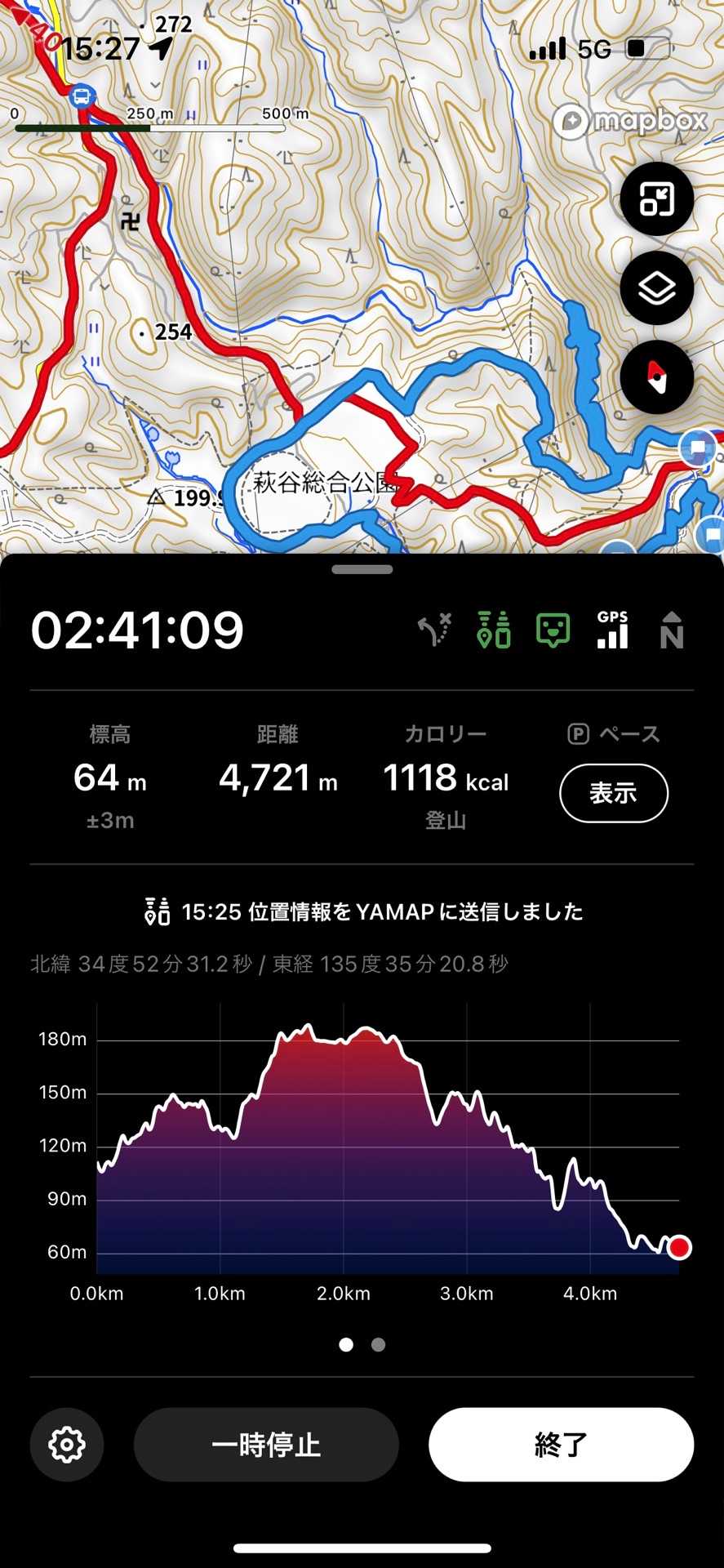Open the settings gear
This screenshot has width=724, height=1568.
pos(67,1445)
